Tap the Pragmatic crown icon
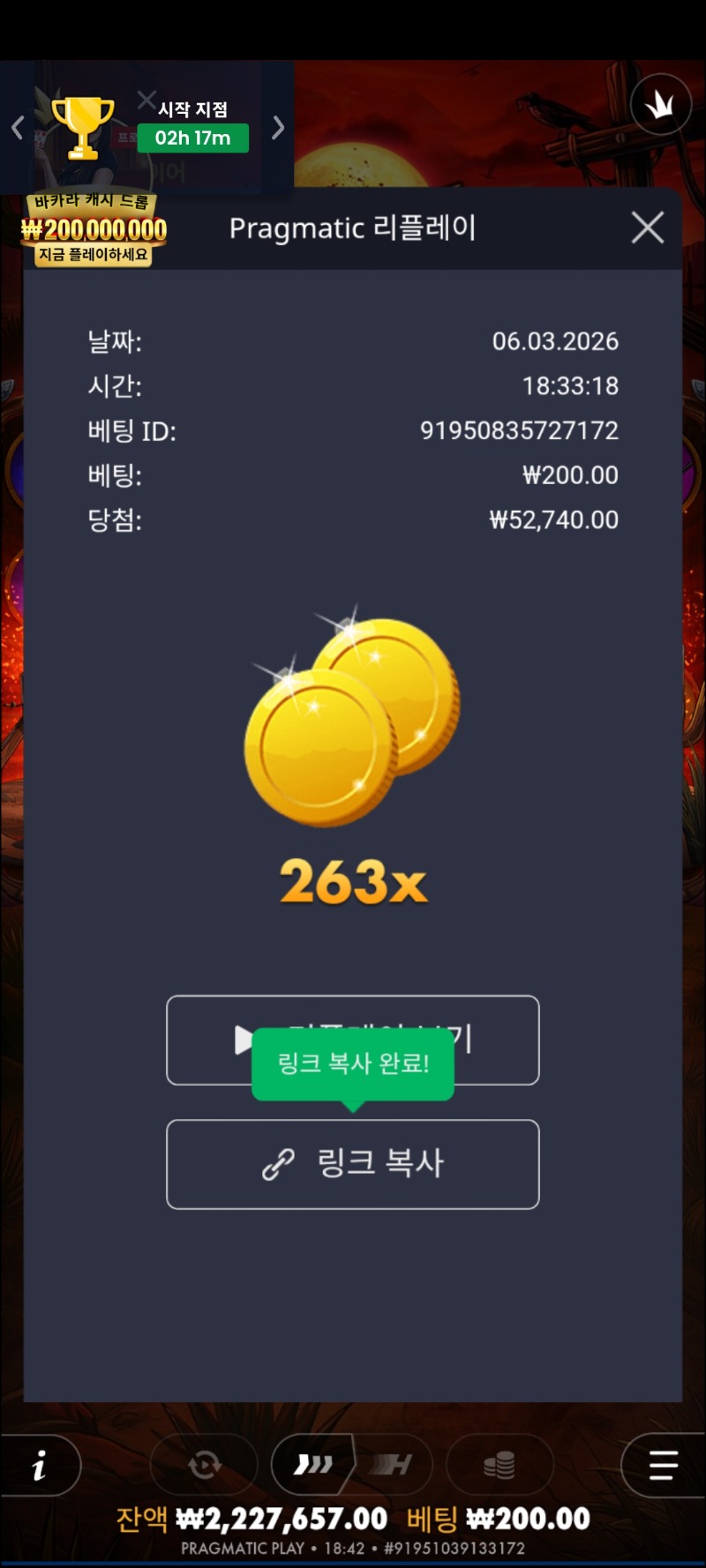Image resolution: width=706 pixels, height=1568 pixels. [660, 105]
